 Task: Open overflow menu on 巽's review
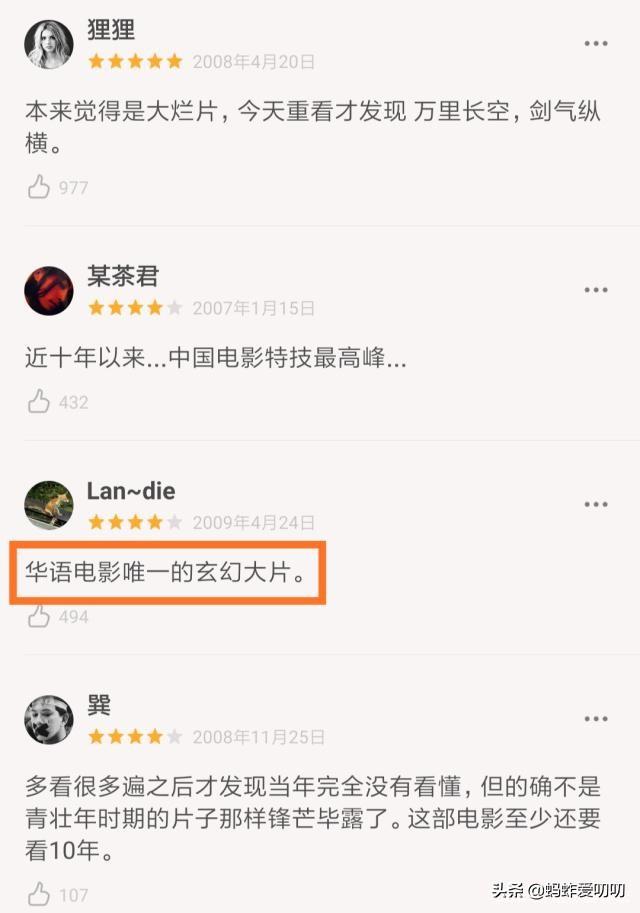pos(596,719)
